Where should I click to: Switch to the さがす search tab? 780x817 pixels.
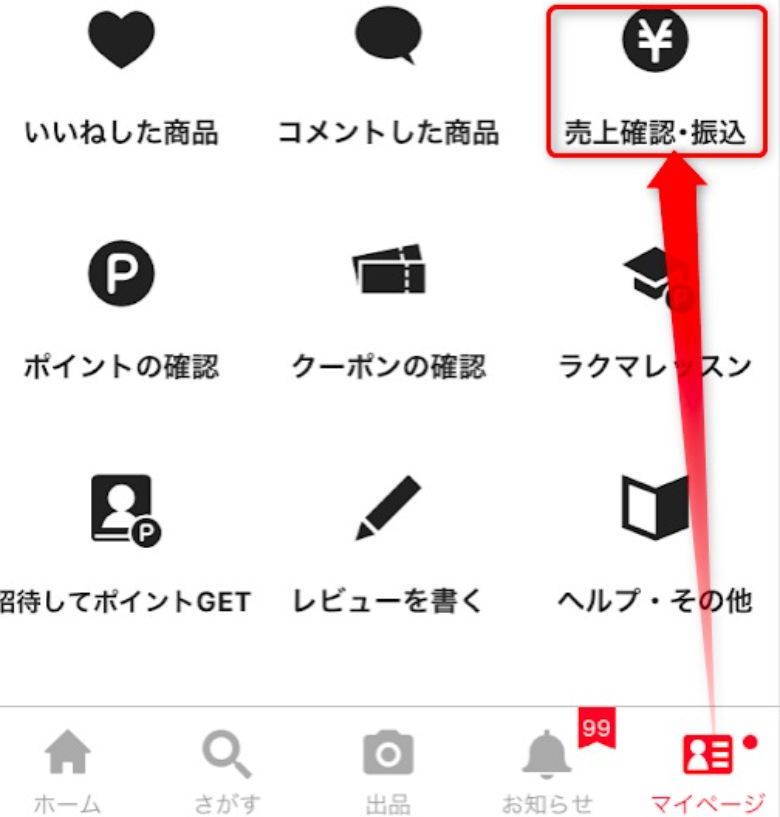(x=227, y=770)
